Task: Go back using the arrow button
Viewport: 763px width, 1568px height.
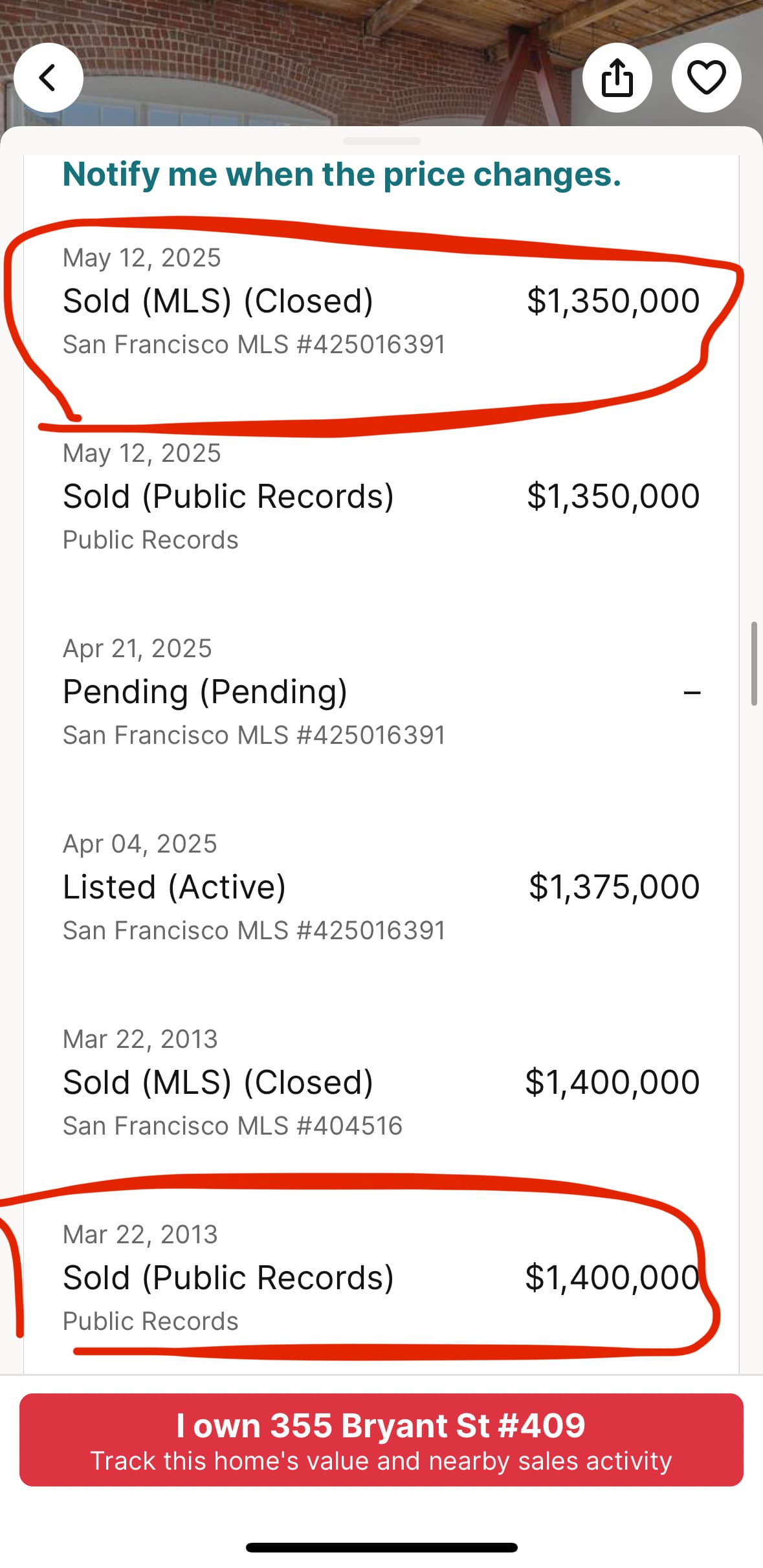Action: [x=49, y=78]
